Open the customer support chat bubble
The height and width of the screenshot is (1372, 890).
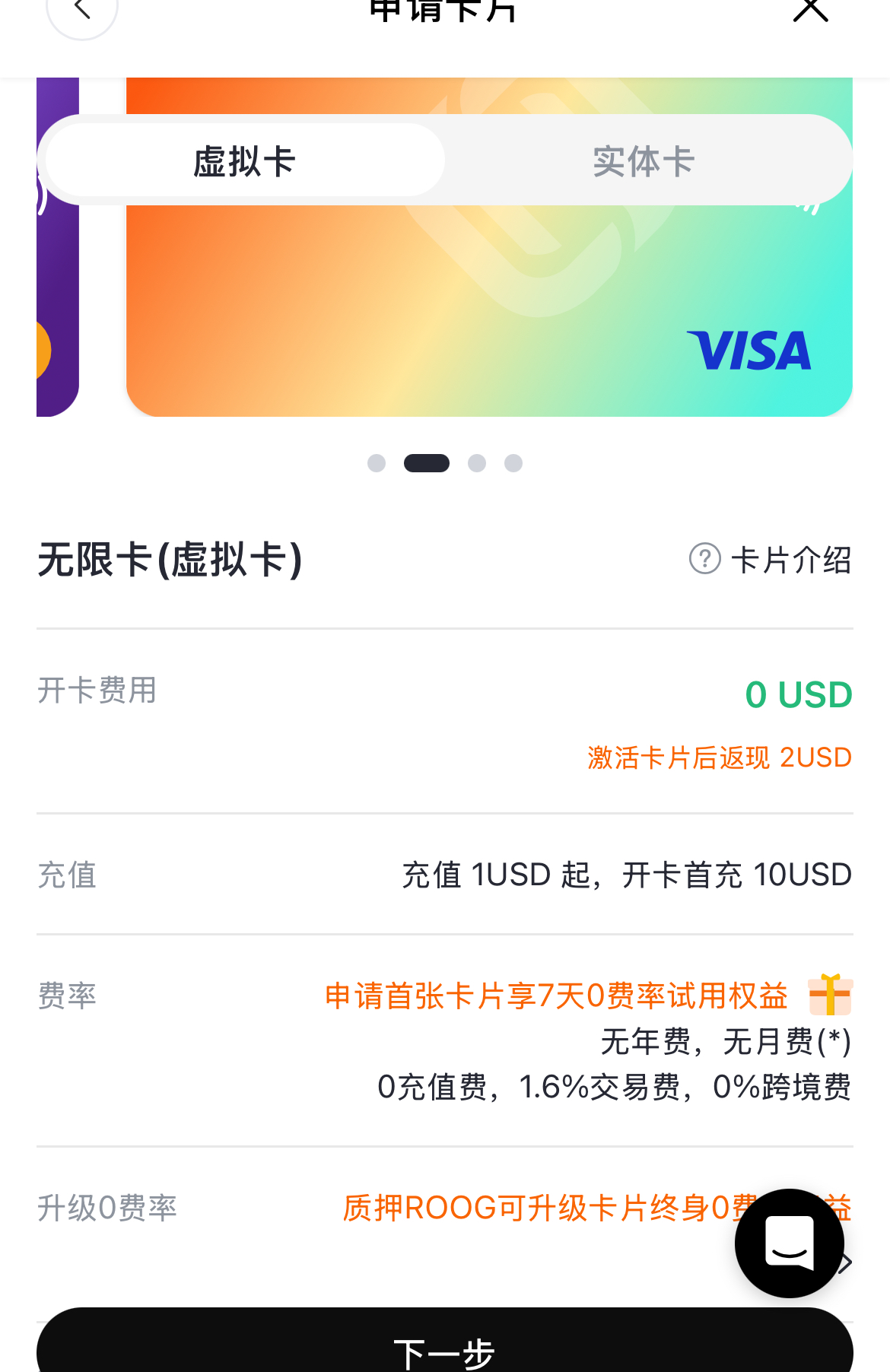[x=790, y=1243]
